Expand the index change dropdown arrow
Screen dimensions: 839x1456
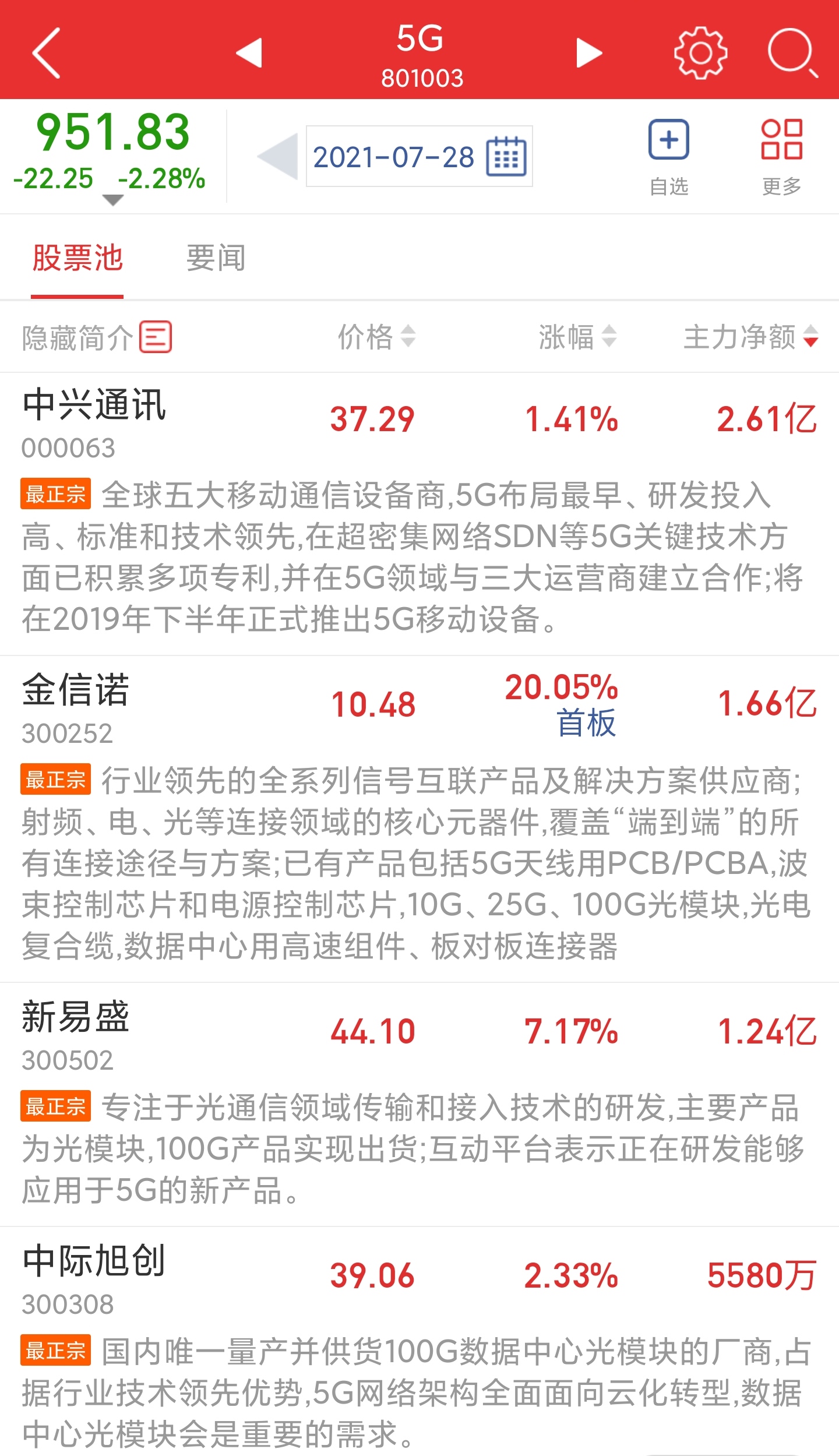tap(112, 200)
